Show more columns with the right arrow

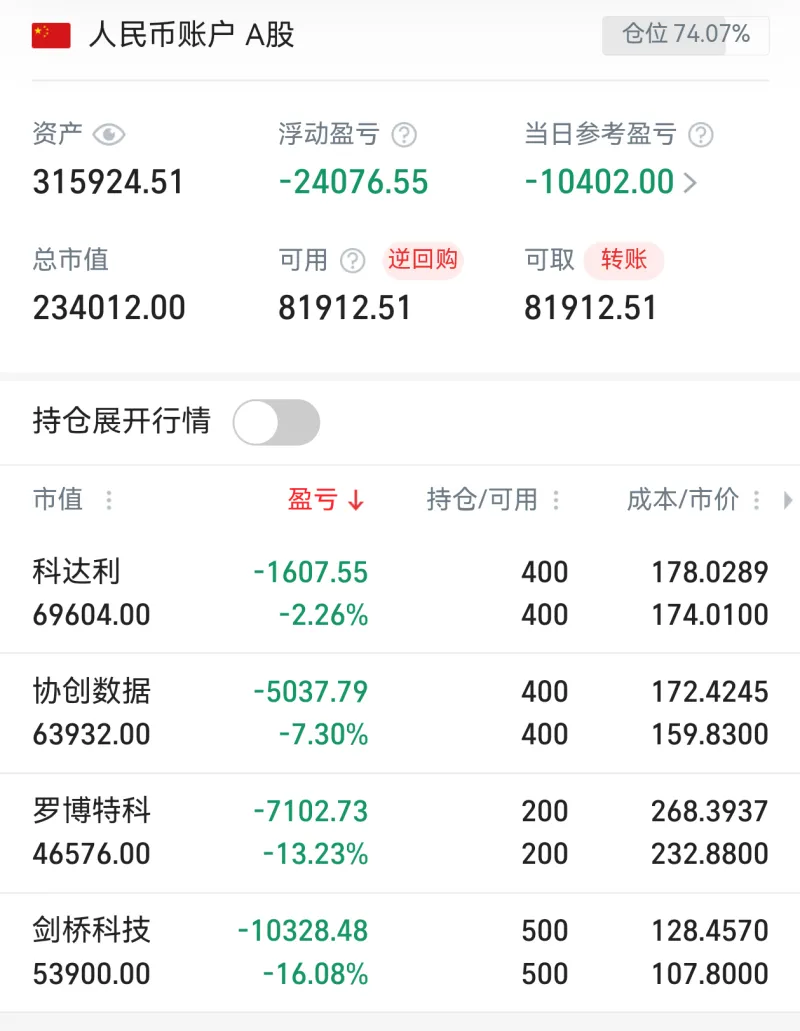click(x=788, y=500)
